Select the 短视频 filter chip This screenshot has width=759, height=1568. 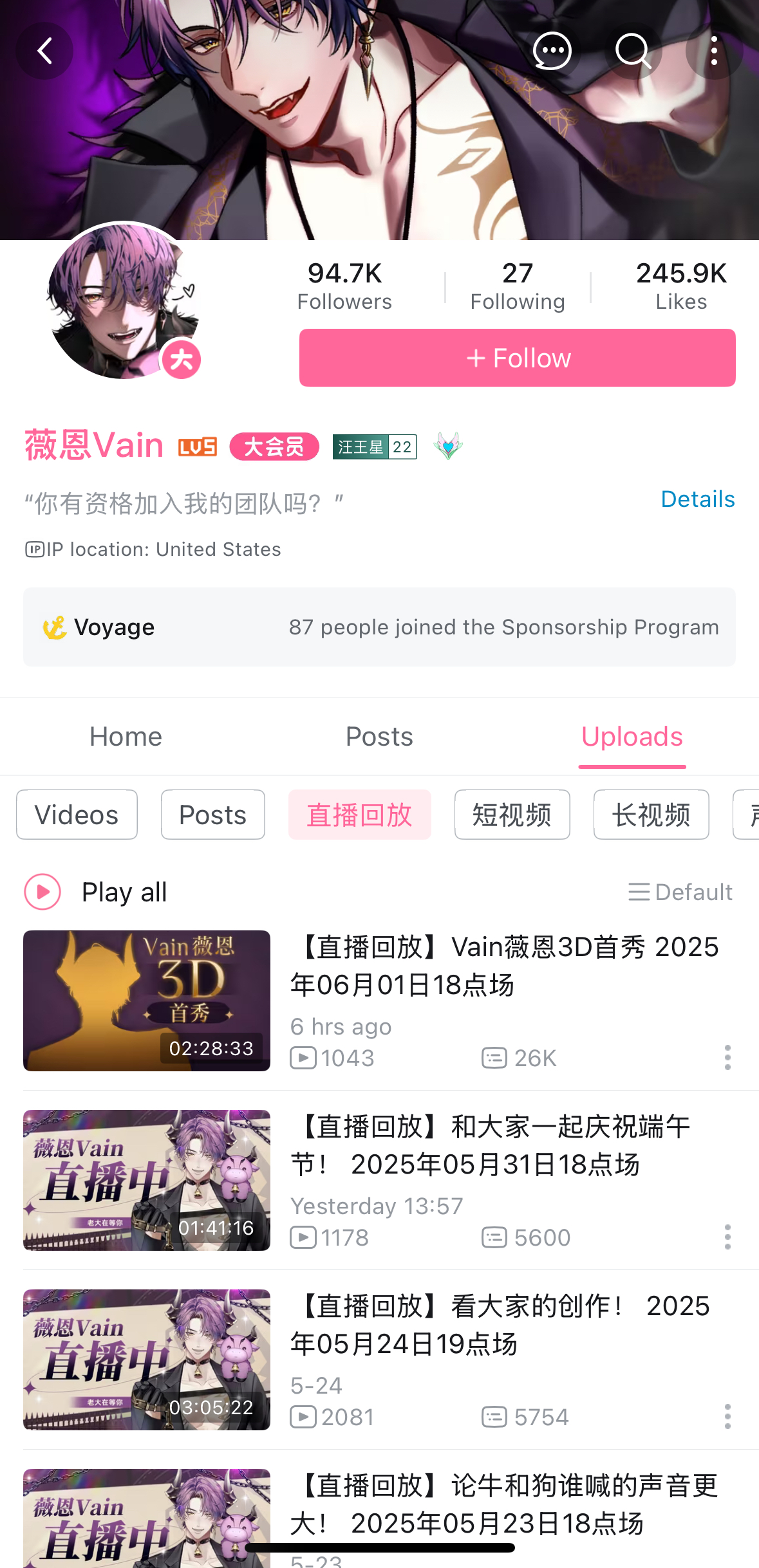pos(512,815)
